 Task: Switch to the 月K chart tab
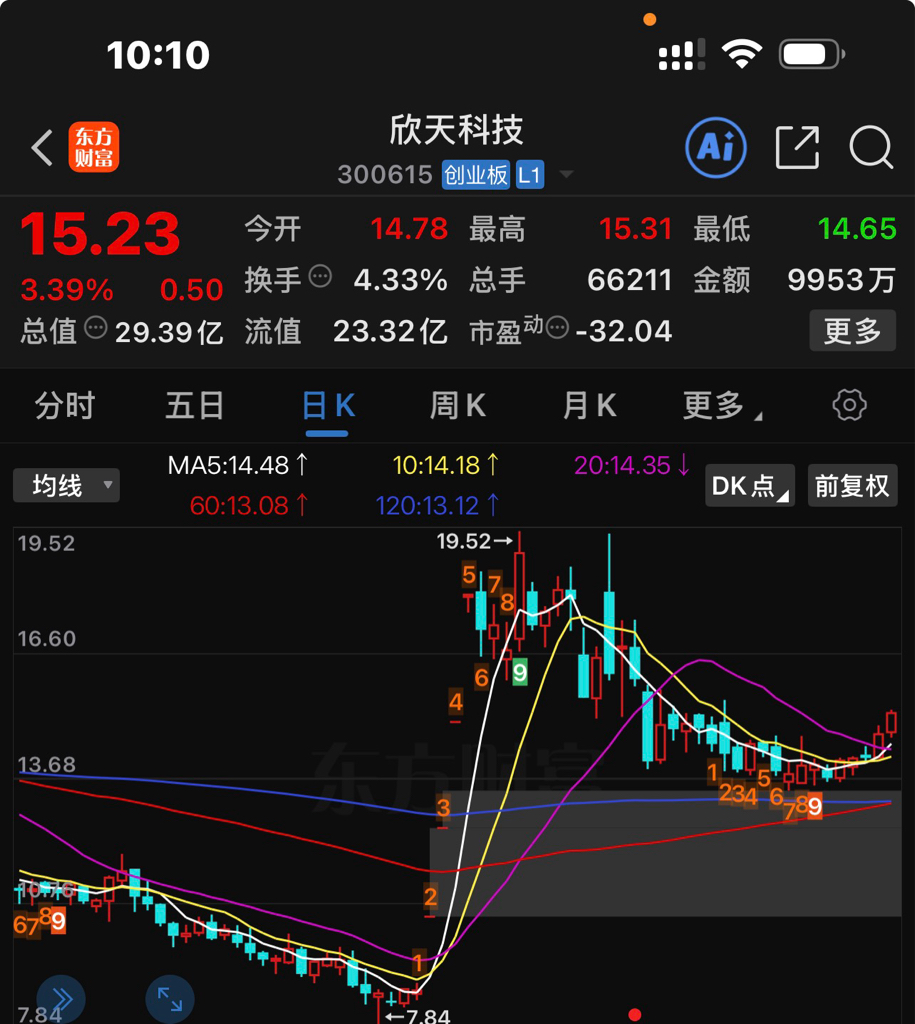click(x=589, y=406)
